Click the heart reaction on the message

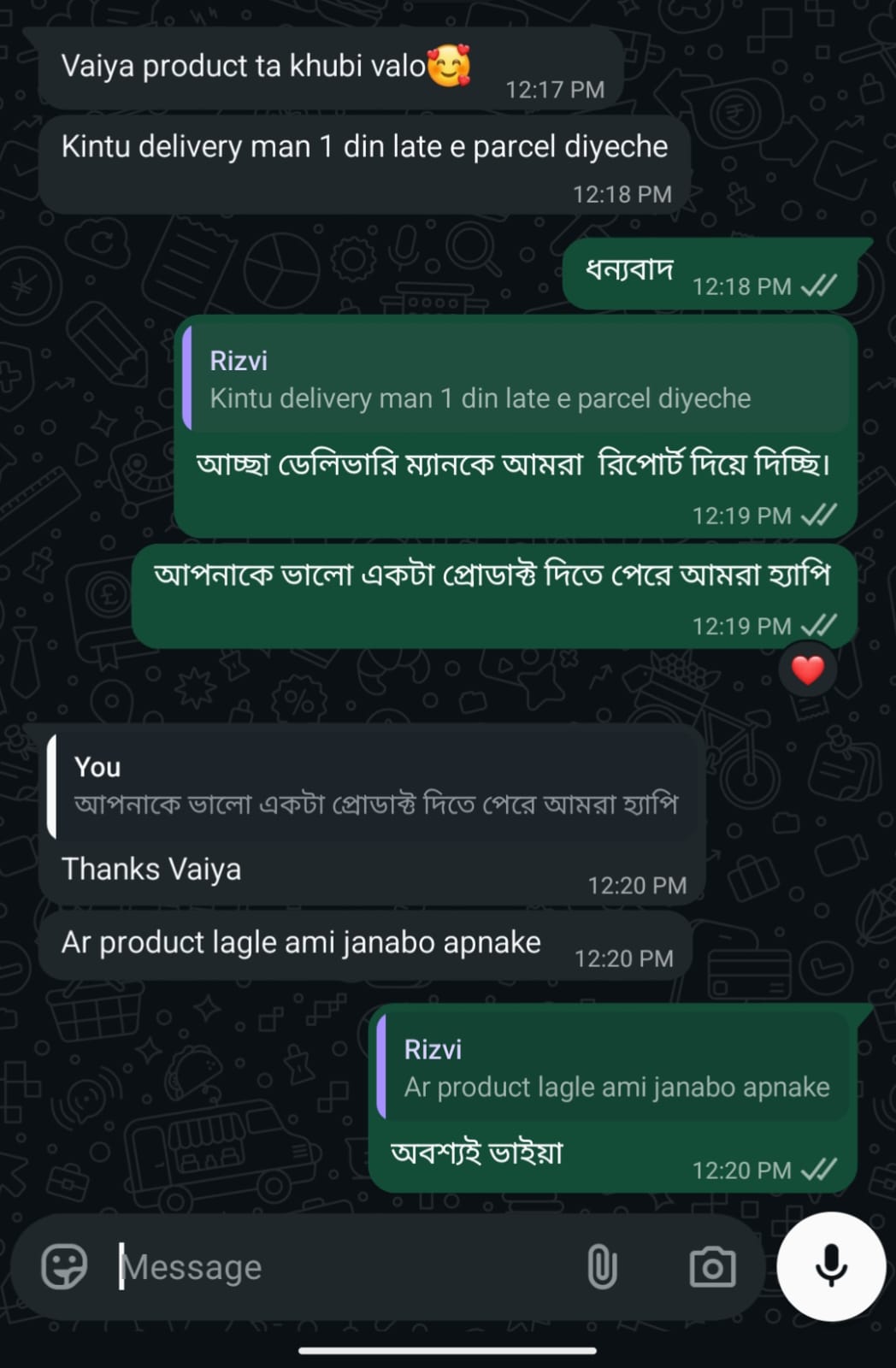806,669
